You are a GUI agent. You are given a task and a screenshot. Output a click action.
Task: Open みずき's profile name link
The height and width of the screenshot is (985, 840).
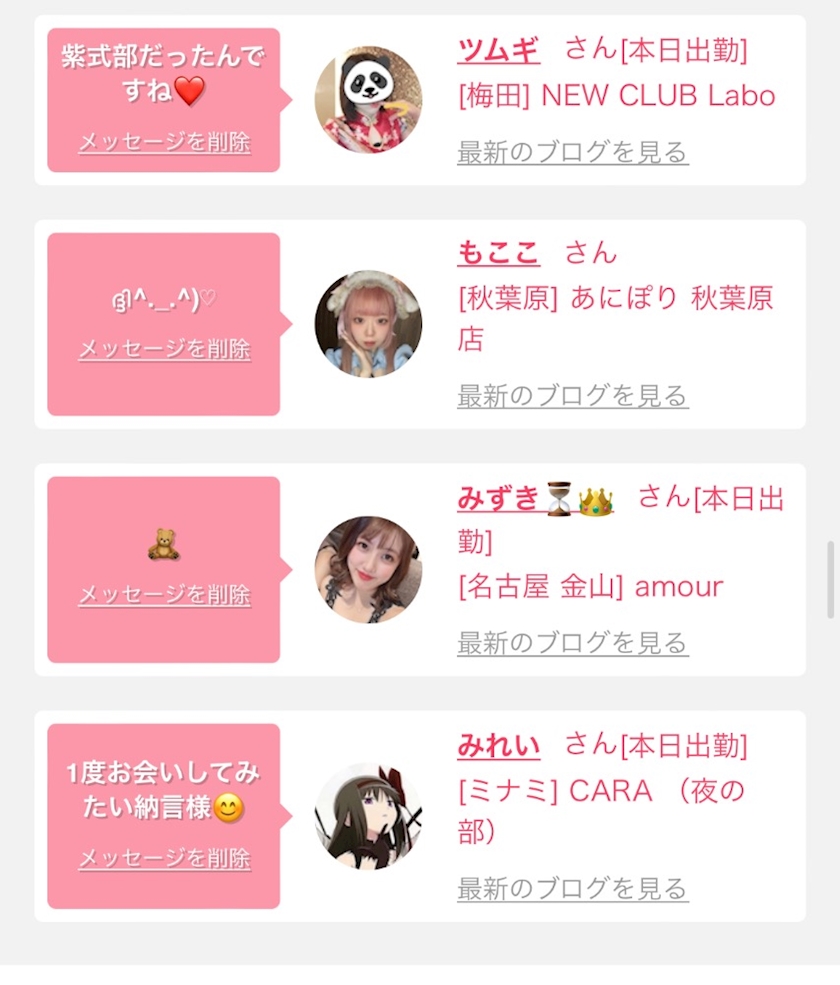click(536, 500)
